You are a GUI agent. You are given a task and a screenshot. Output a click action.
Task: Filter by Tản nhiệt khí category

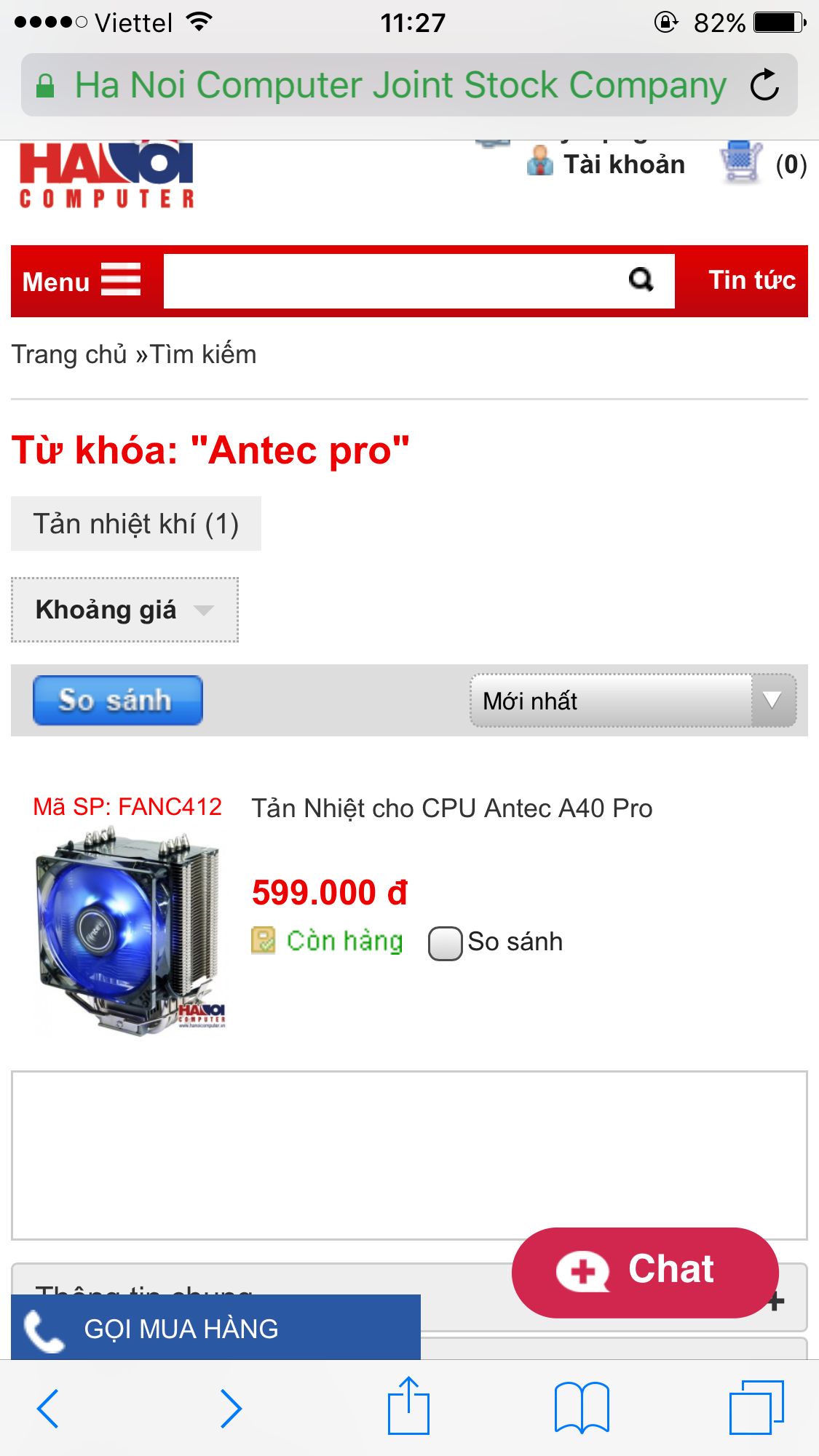click(136, 524)
